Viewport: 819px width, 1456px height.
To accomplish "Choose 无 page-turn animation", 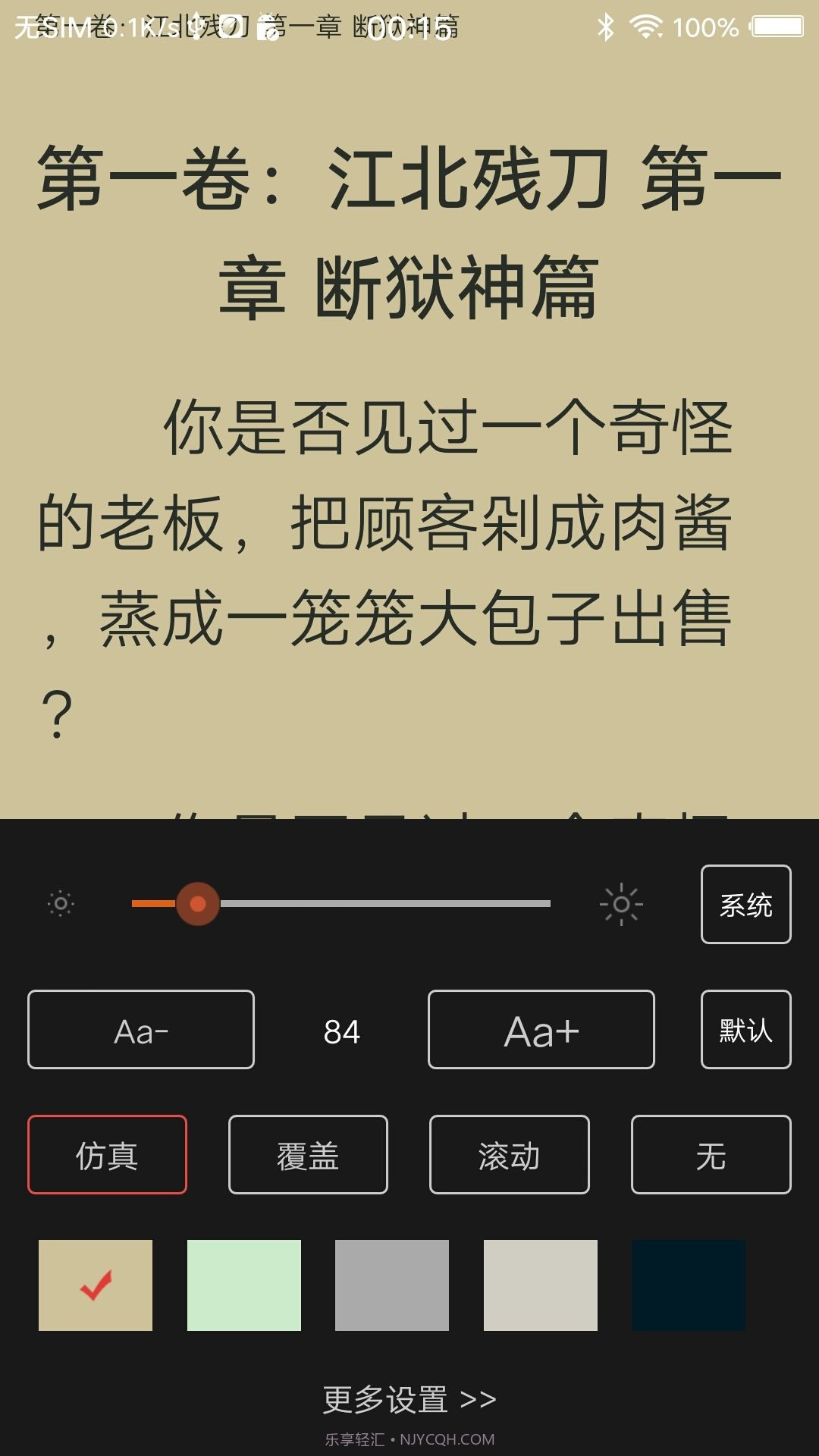I will (711, 1155).
